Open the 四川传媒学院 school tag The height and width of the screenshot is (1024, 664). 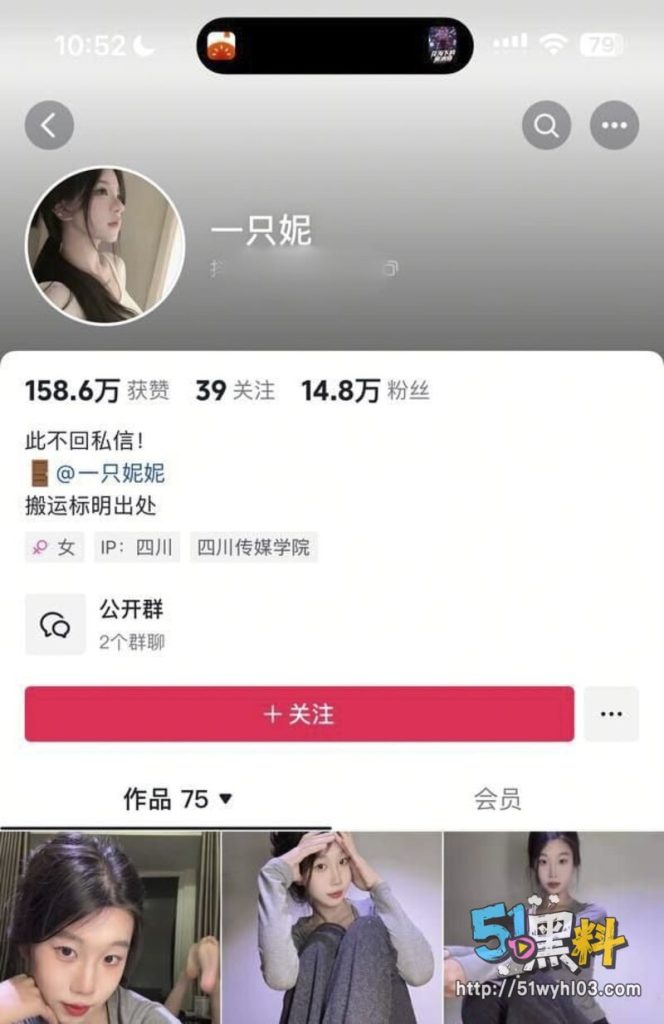point(254,547)
